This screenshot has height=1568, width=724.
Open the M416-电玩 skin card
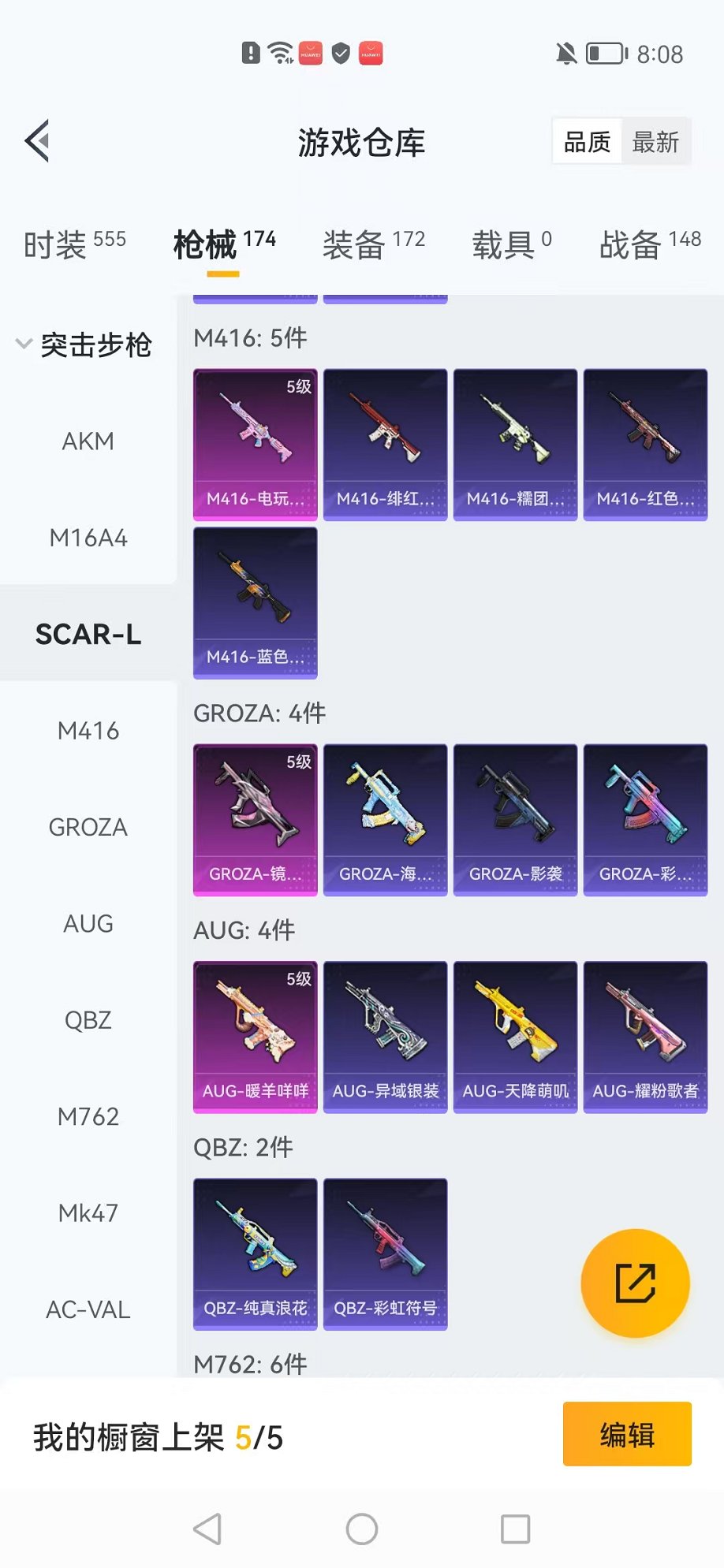click(x=256, y=444)
